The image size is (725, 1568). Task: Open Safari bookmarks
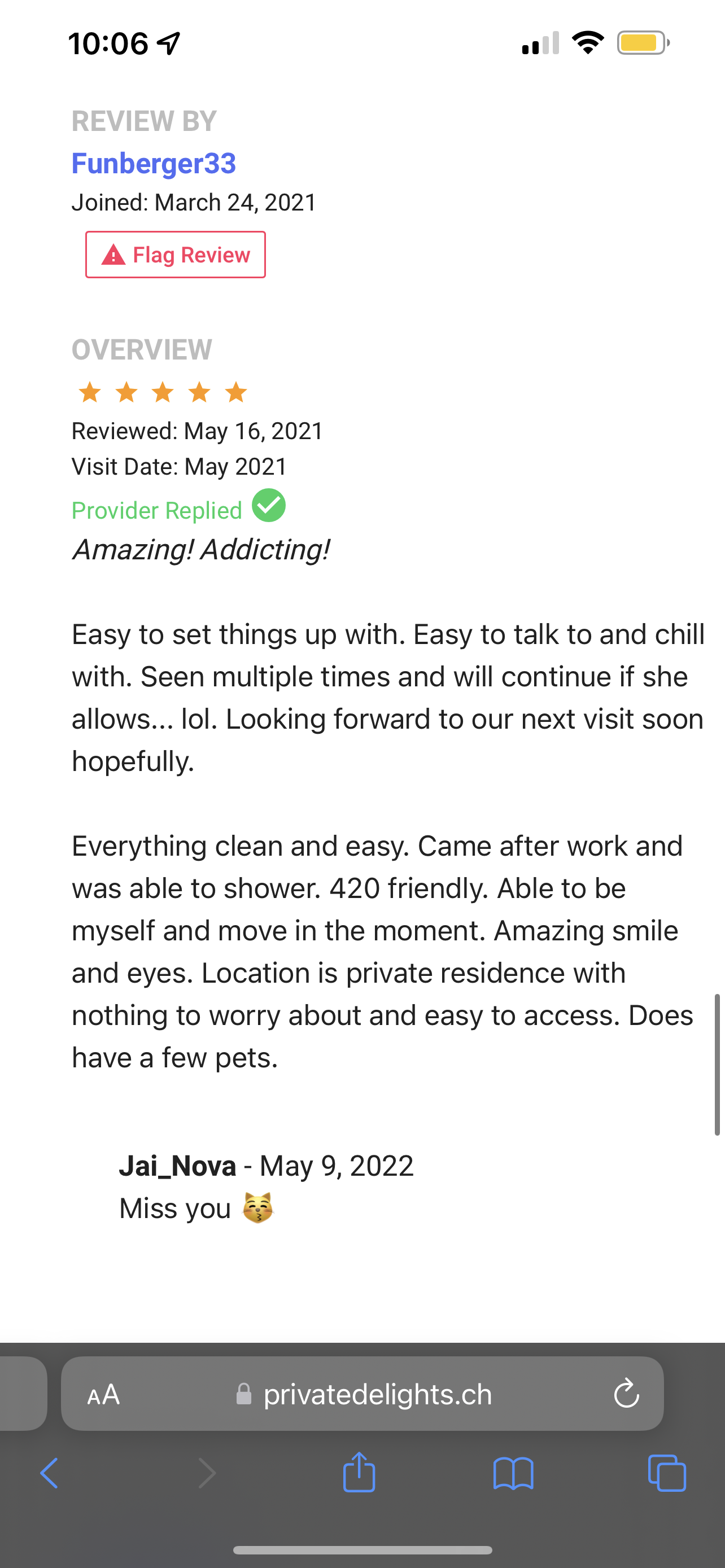point(513,1474)
